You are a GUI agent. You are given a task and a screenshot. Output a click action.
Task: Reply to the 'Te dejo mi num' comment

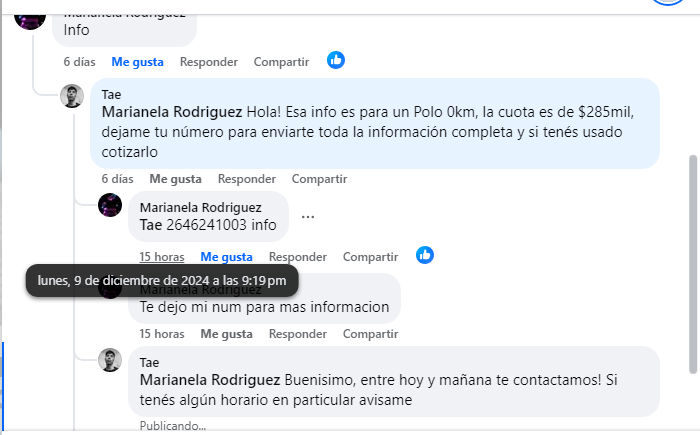coord(298,334)
